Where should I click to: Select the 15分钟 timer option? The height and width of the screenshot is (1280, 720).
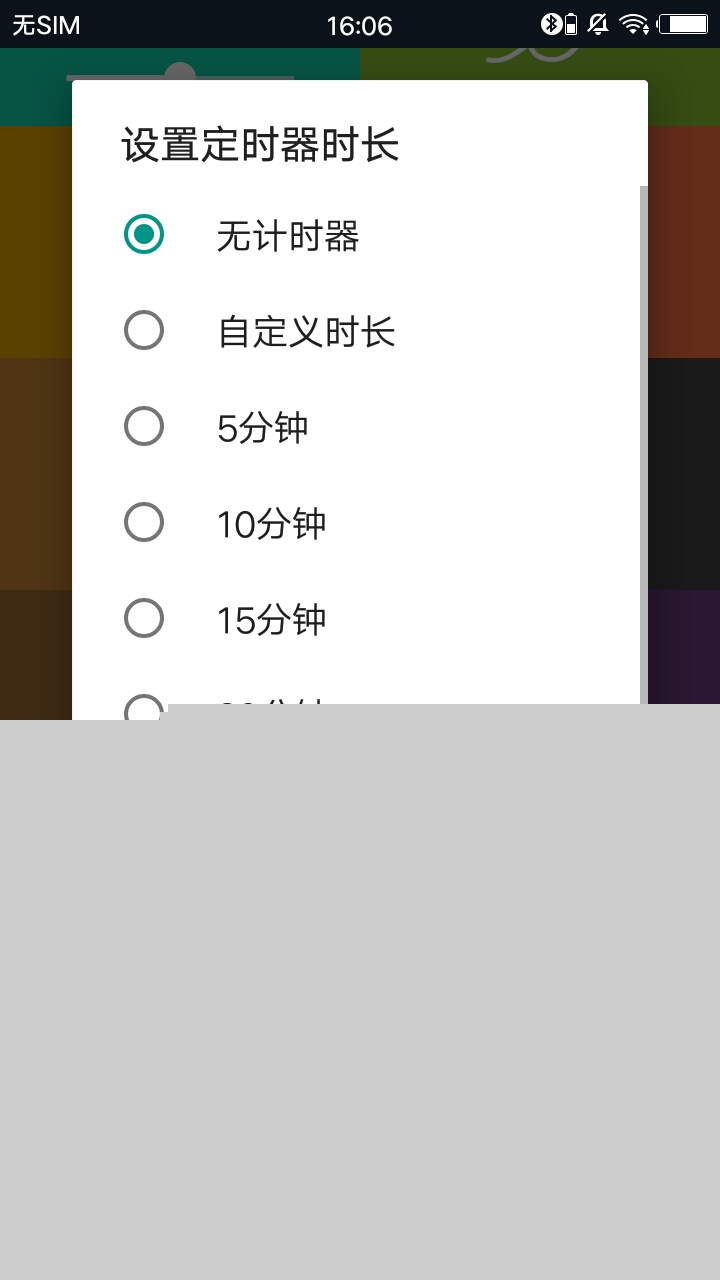pos(356,619)
